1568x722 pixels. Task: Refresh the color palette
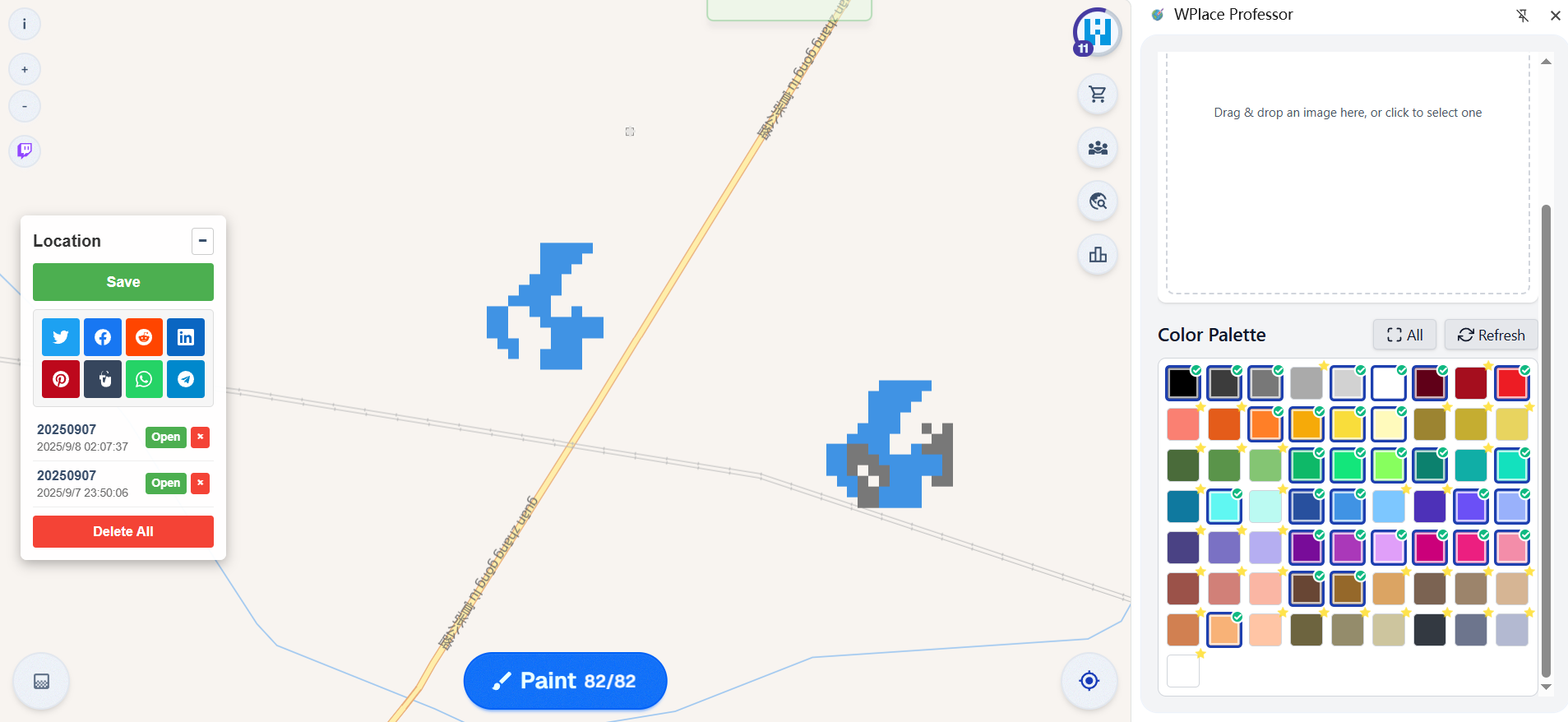(x=1491, y=335)
